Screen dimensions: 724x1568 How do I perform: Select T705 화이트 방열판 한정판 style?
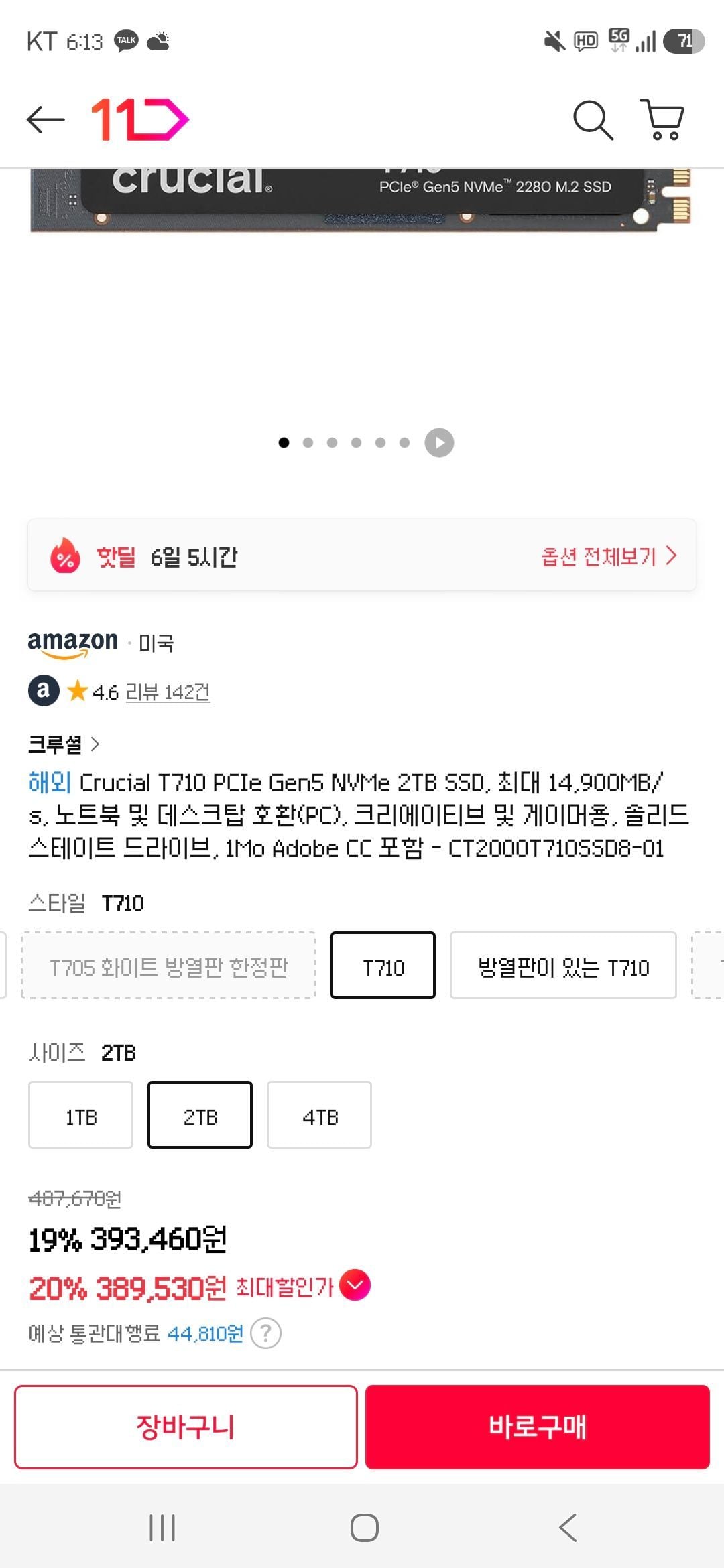[169, 966]
